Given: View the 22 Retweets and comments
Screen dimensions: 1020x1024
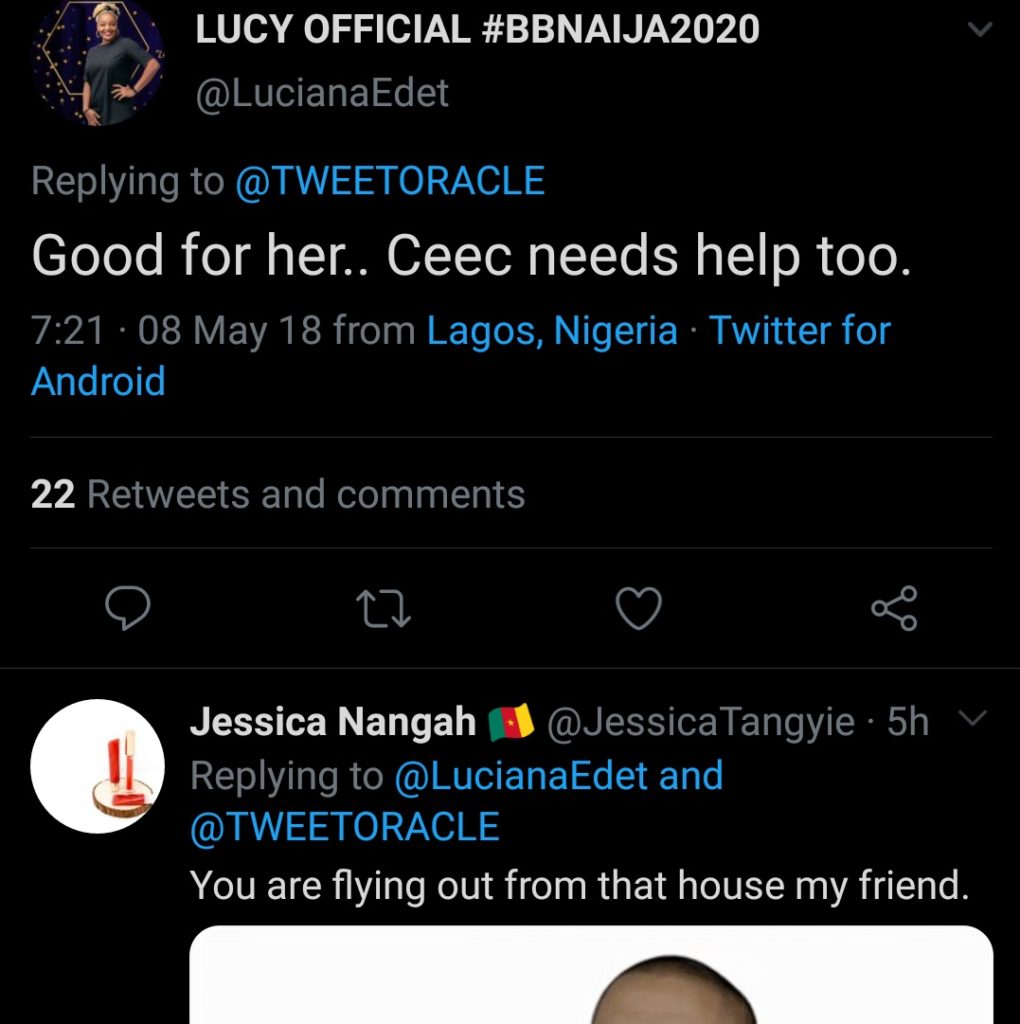Looking at the screenshot, I should point(278,494).
